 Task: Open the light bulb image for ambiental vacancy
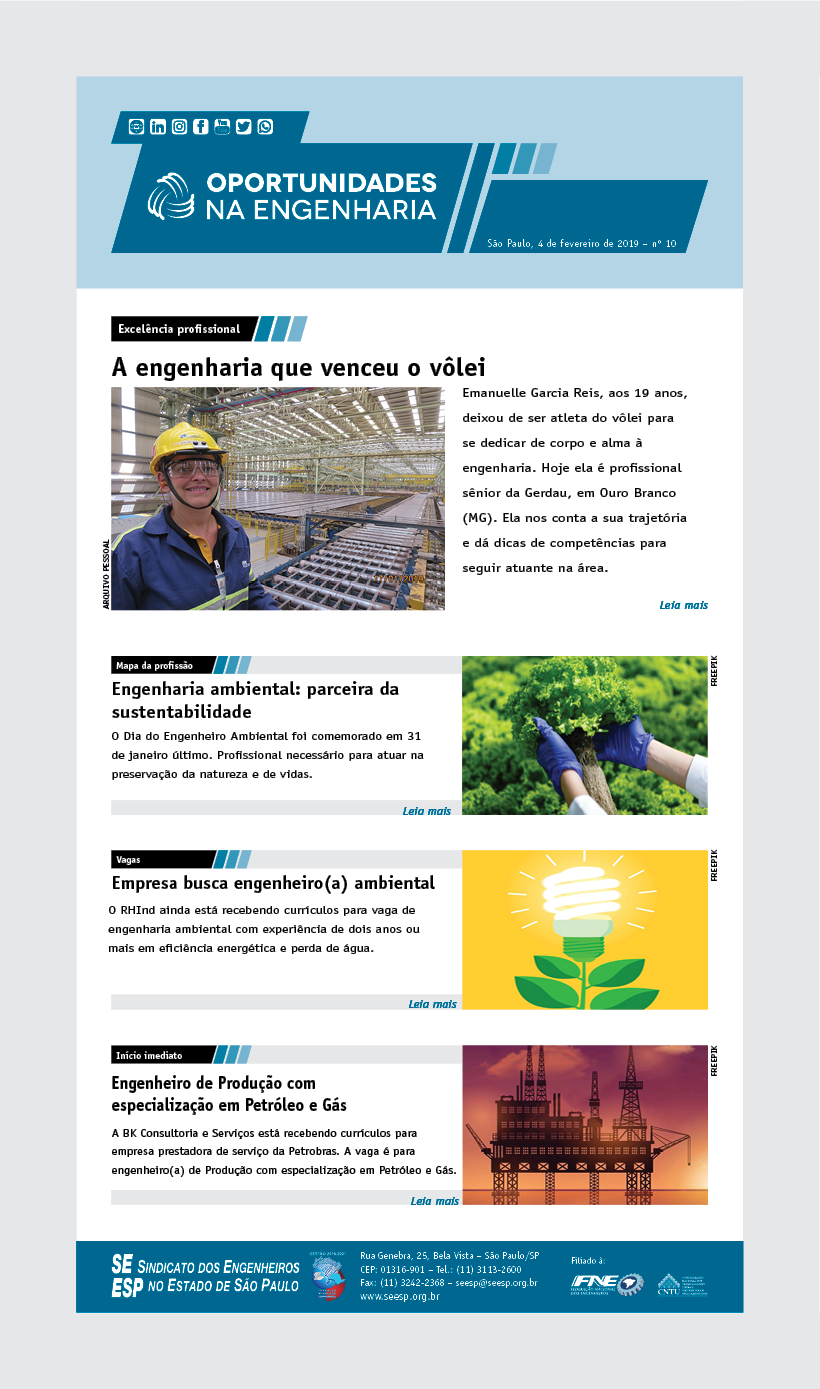click(x=584, y=929)
